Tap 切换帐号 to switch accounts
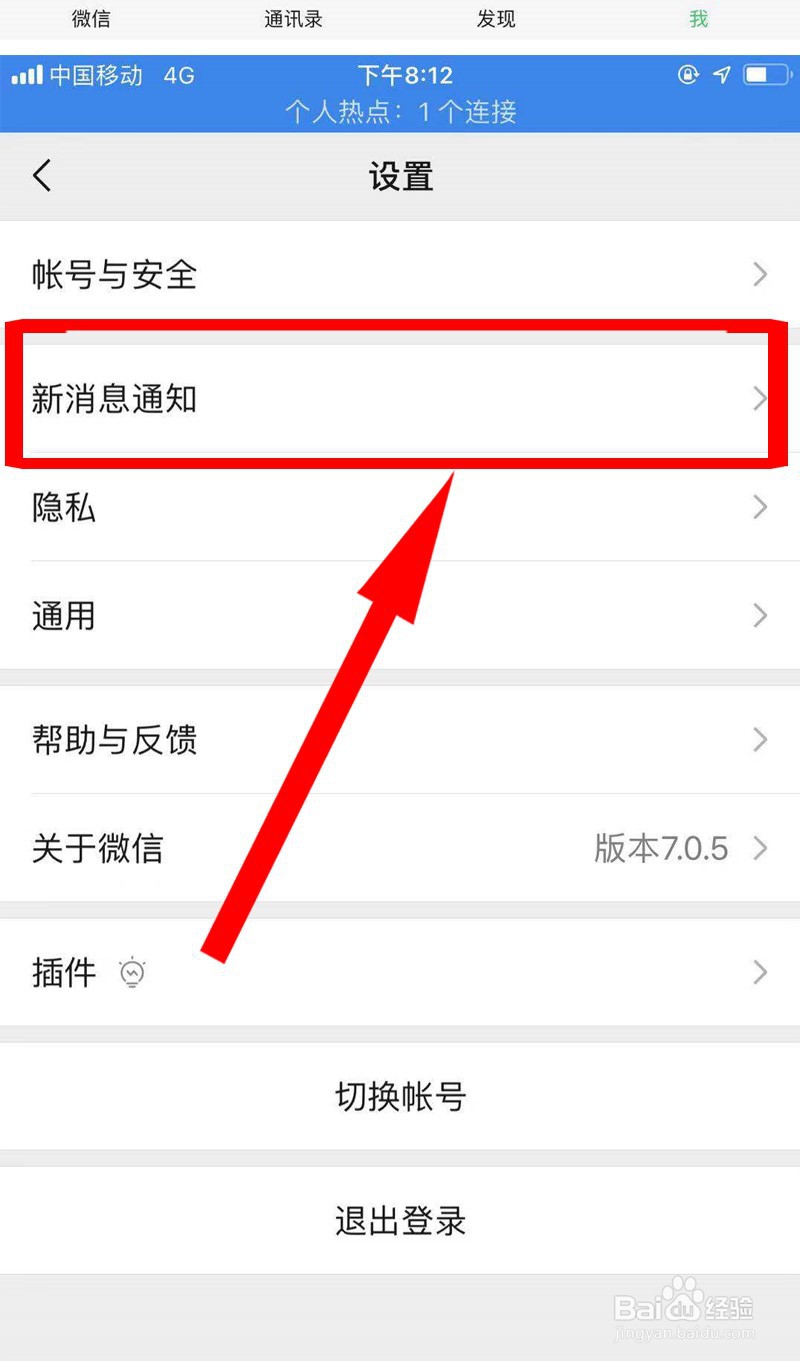 tap(400, 1096)
